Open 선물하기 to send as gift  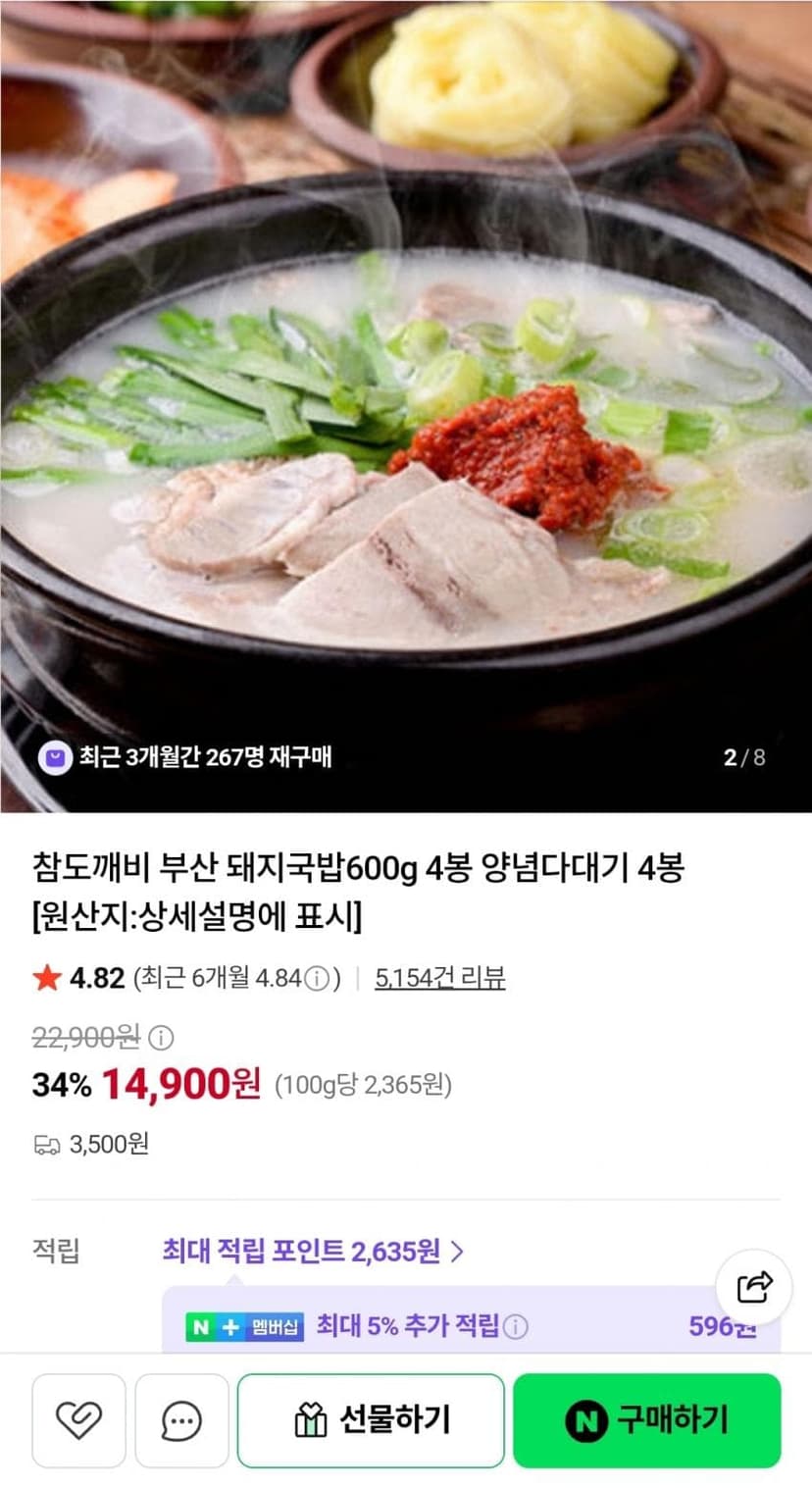coord(371,1419)
